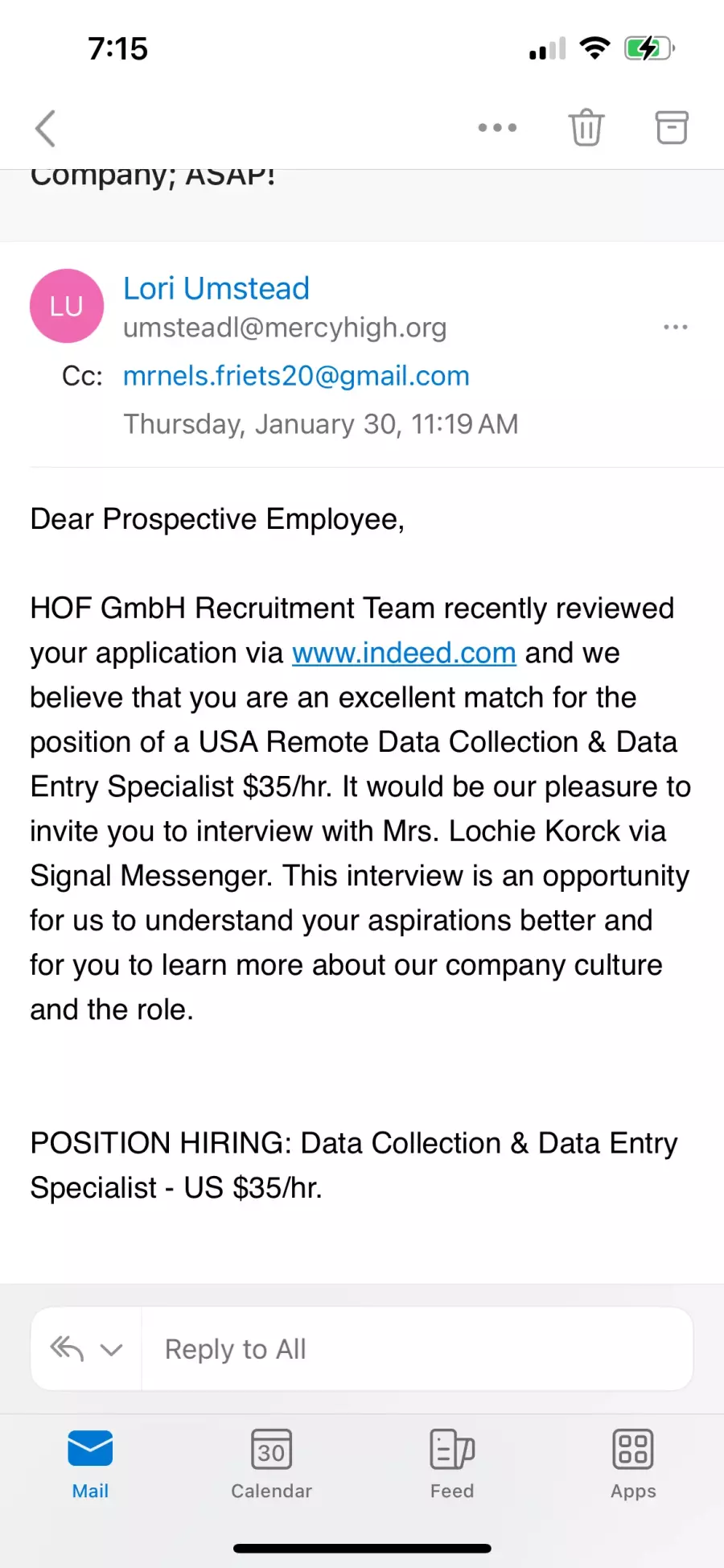Tap the LU sender avatar
The height and width of the screenshot is (1568, 724).
(x=67, y=306)
